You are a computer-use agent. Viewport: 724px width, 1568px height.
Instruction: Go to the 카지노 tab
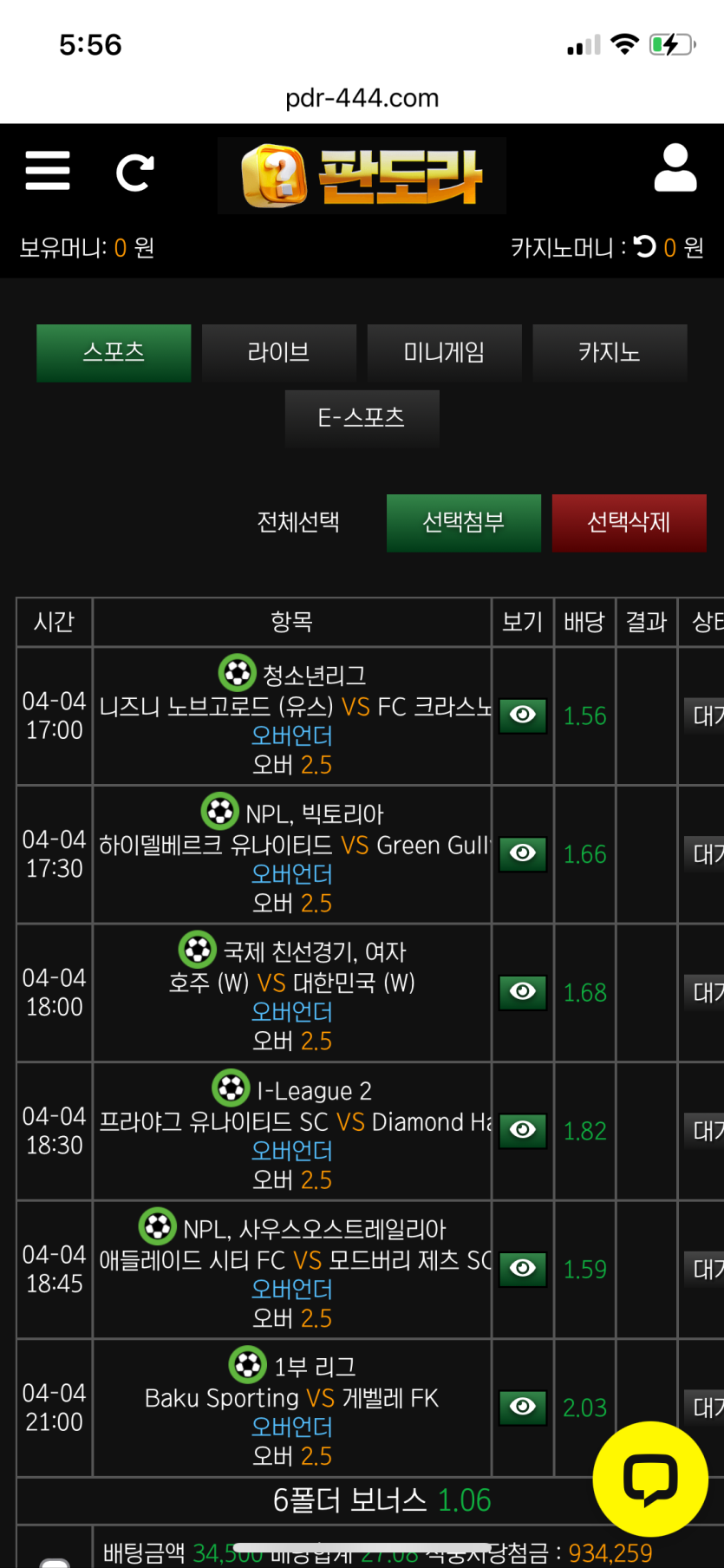click(x=610, y=353)
